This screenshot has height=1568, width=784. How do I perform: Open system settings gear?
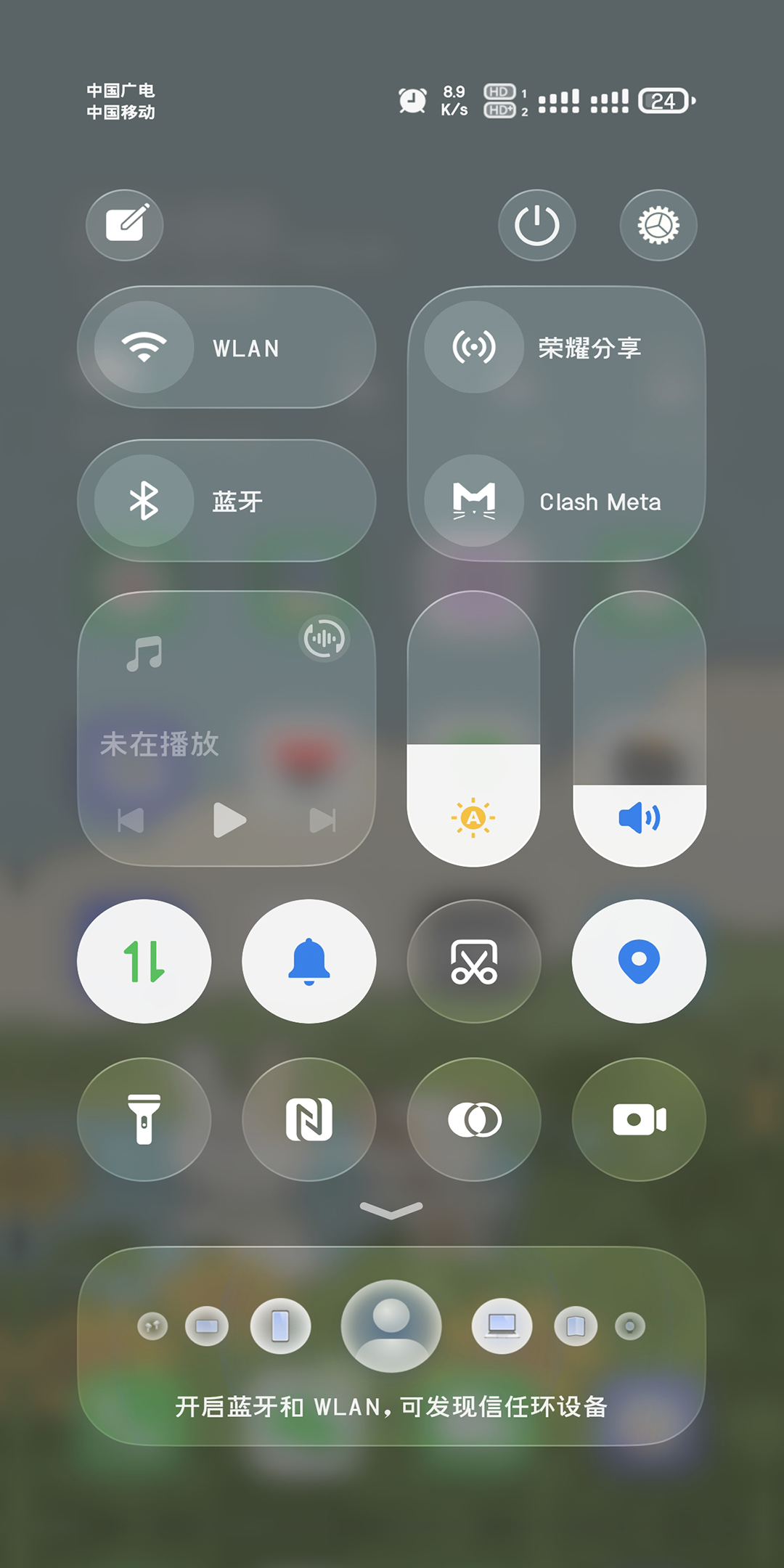point(658,224)
